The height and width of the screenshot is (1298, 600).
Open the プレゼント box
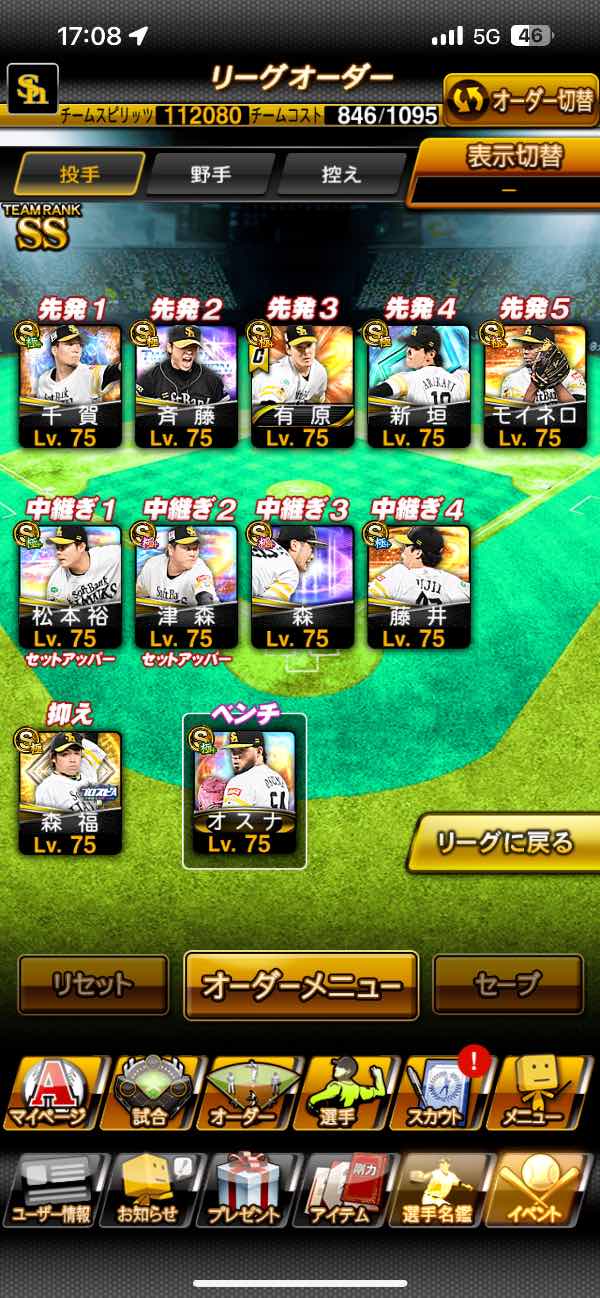(x=244, y=1190)
